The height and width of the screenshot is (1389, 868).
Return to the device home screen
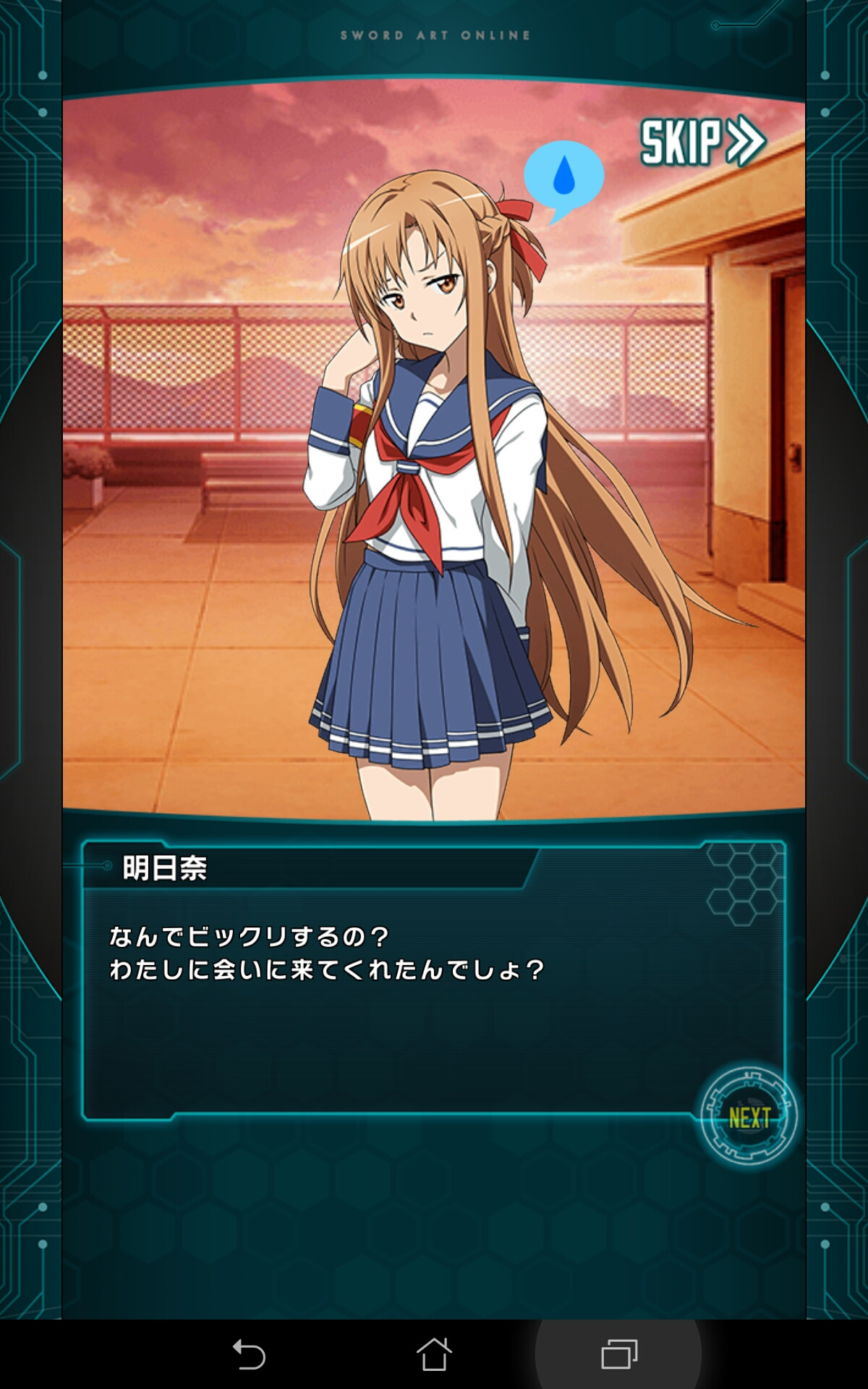coord(434,1354)
